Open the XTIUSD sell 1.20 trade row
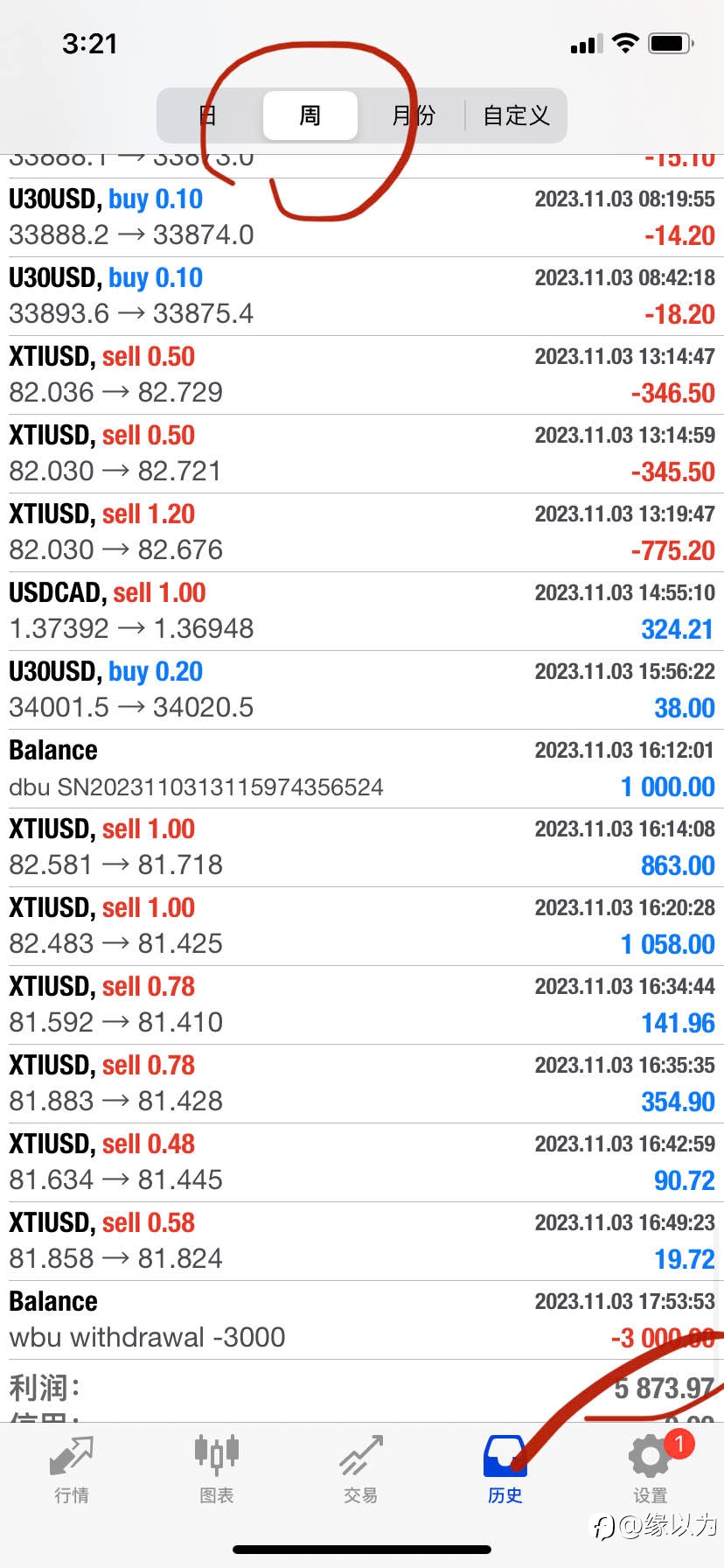The width and height of the screenshot is (724, 1568). pyautogui.click(x=362, y=533)
